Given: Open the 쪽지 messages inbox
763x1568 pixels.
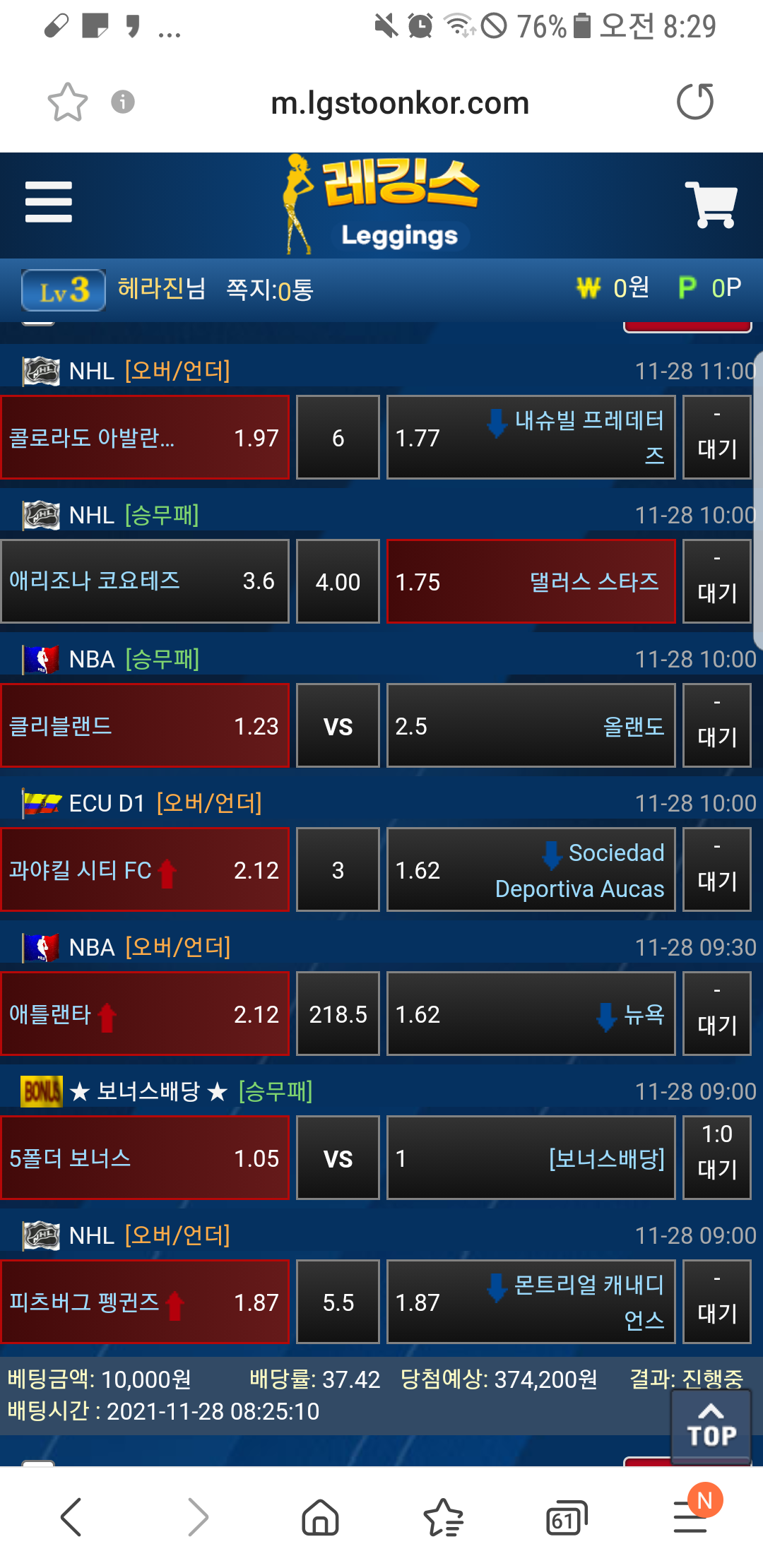Looking at the screenshot, I should click(269, 290).
